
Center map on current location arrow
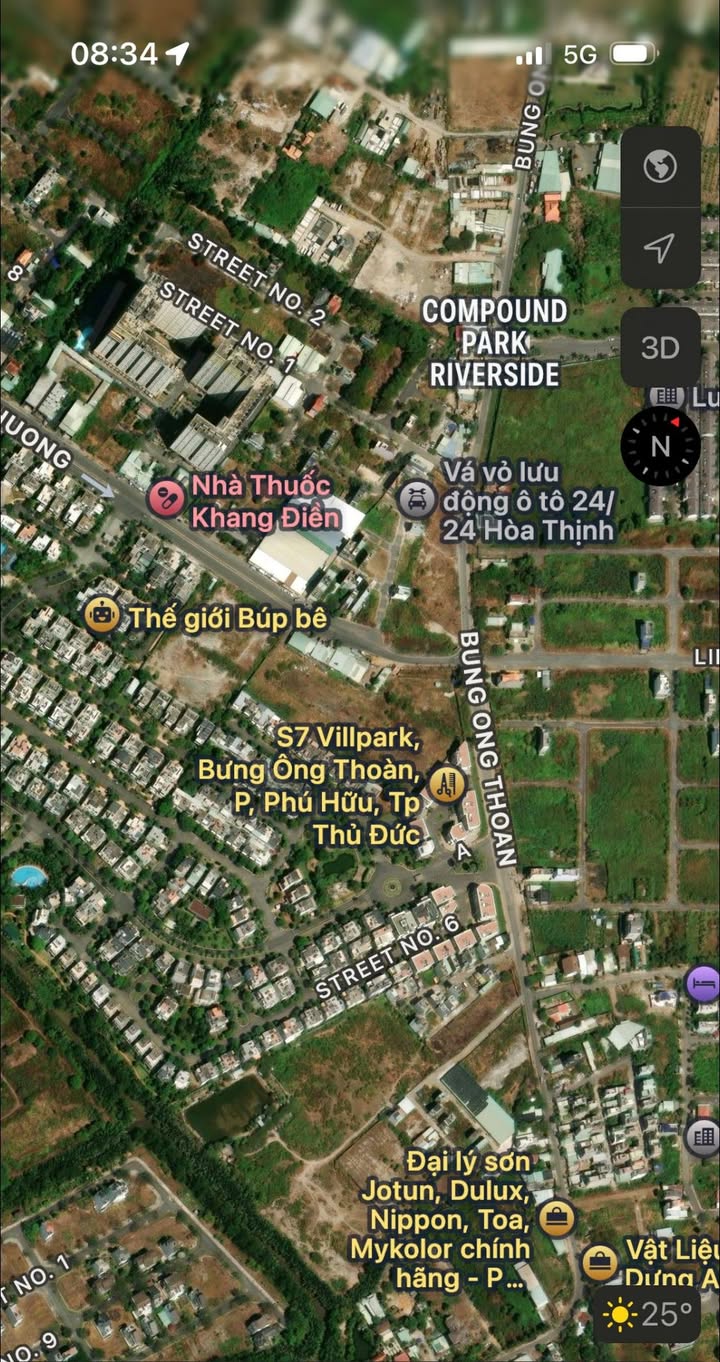point(660,248)
